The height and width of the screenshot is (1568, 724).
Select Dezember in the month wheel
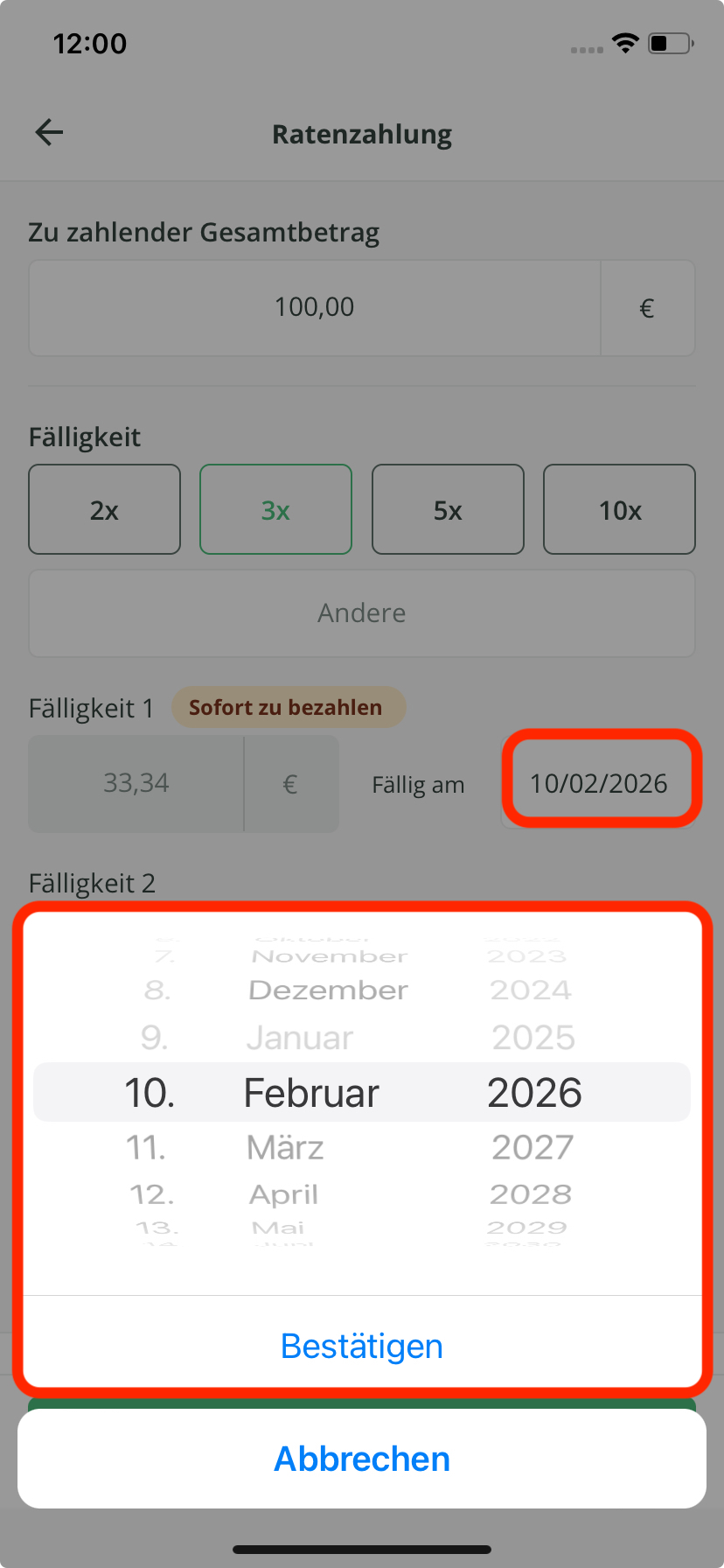(x=328, y=990)
